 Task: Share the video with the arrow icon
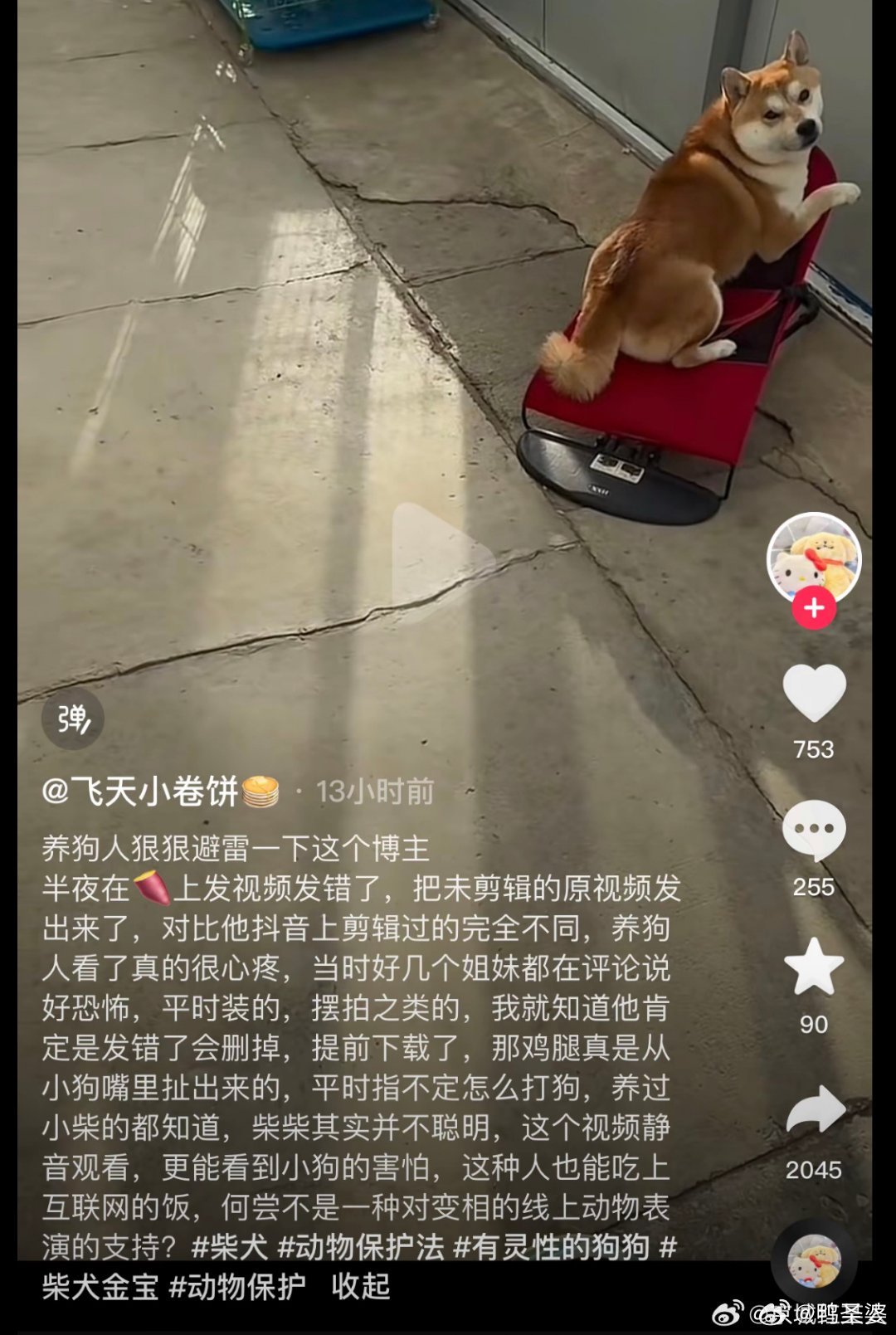[814, 1110]
